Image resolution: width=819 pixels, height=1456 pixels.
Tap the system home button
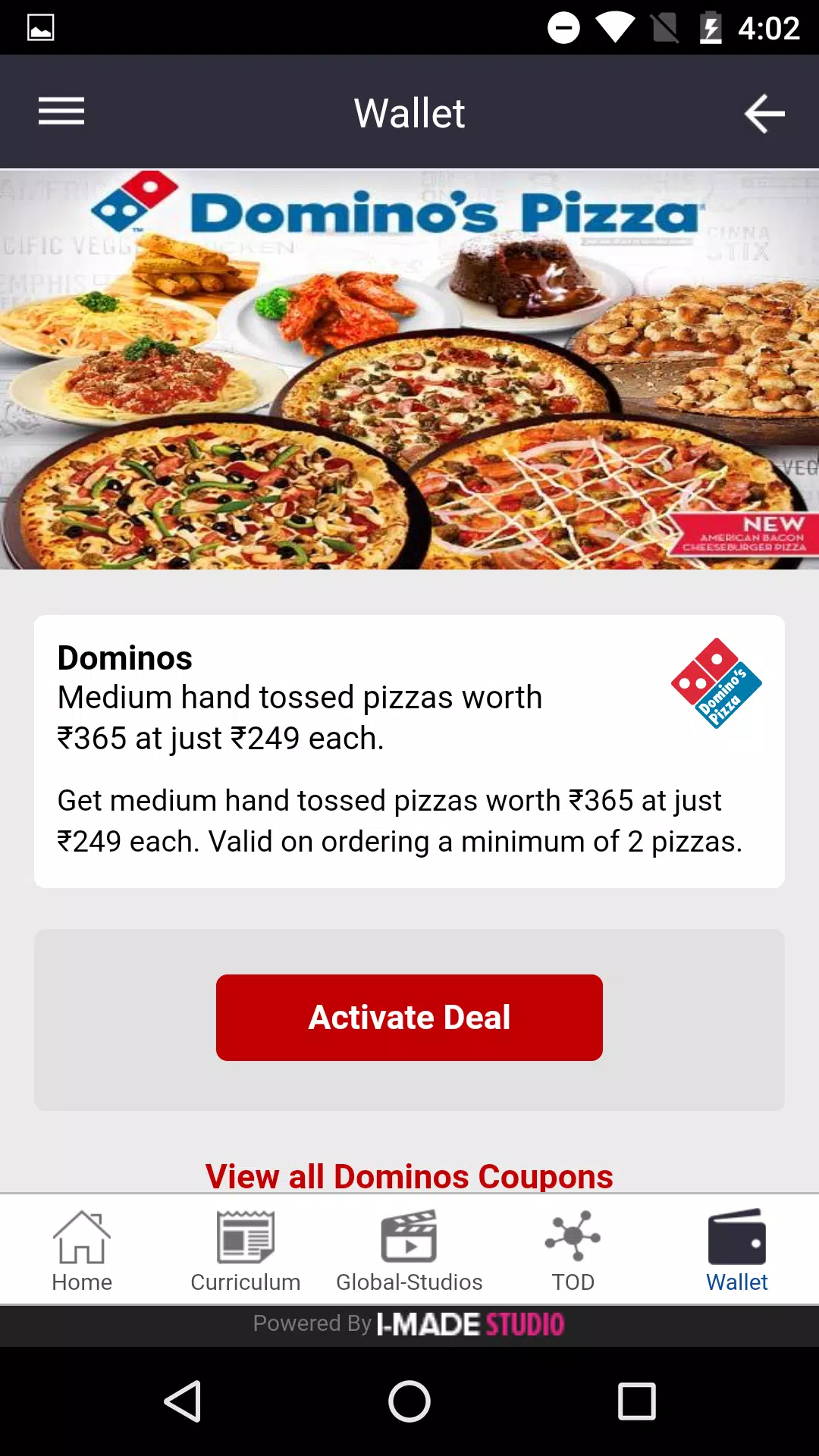[409, 1401]
